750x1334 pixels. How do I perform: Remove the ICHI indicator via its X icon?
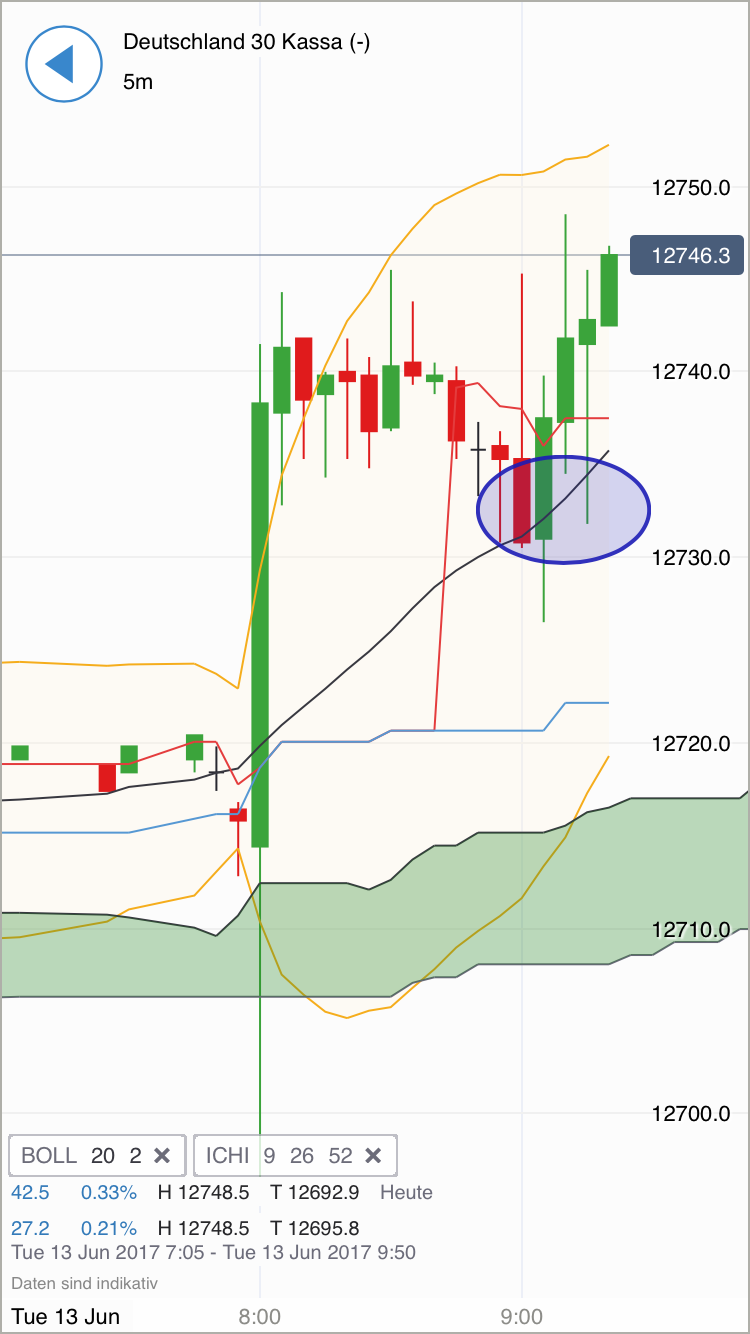pos(372,1155)
